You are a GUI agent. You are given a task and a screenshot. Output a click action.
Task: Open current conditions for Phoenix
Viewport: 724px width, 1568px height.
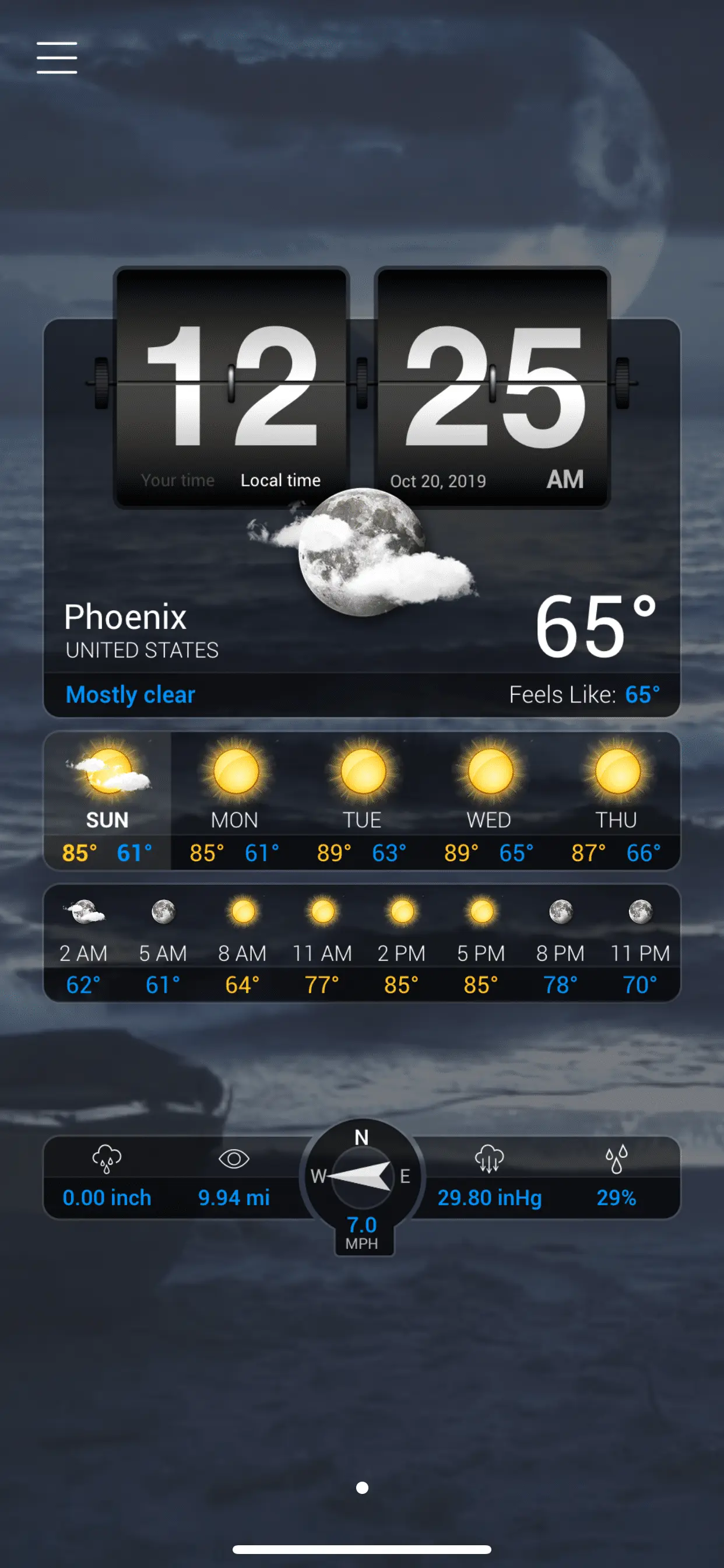pyautogui.click(x=361, y=633)
